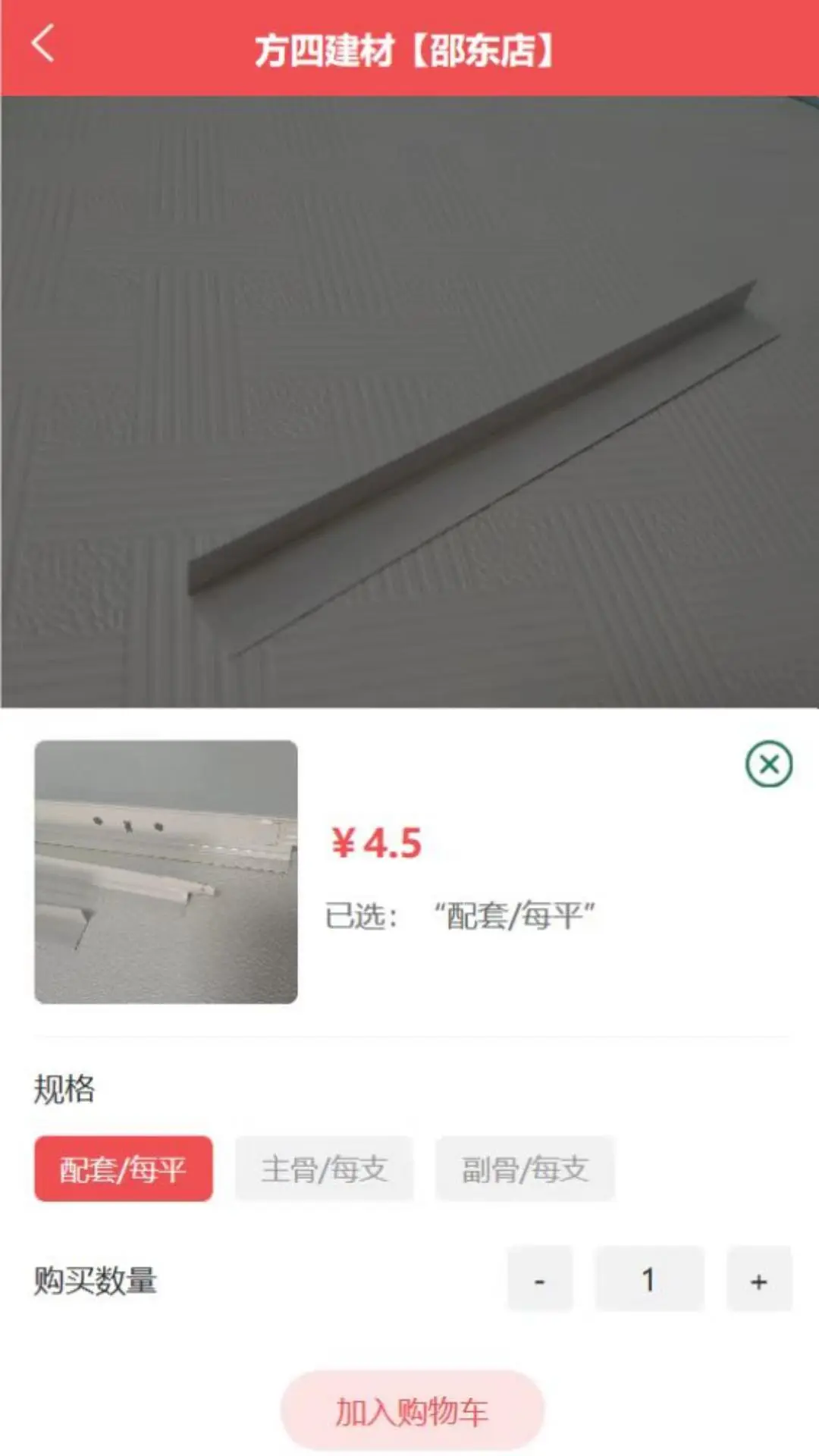Tap the highlighted red spec button
Image resolution: width=819 pixels, height=1456 pixels.
[124, 1169]
